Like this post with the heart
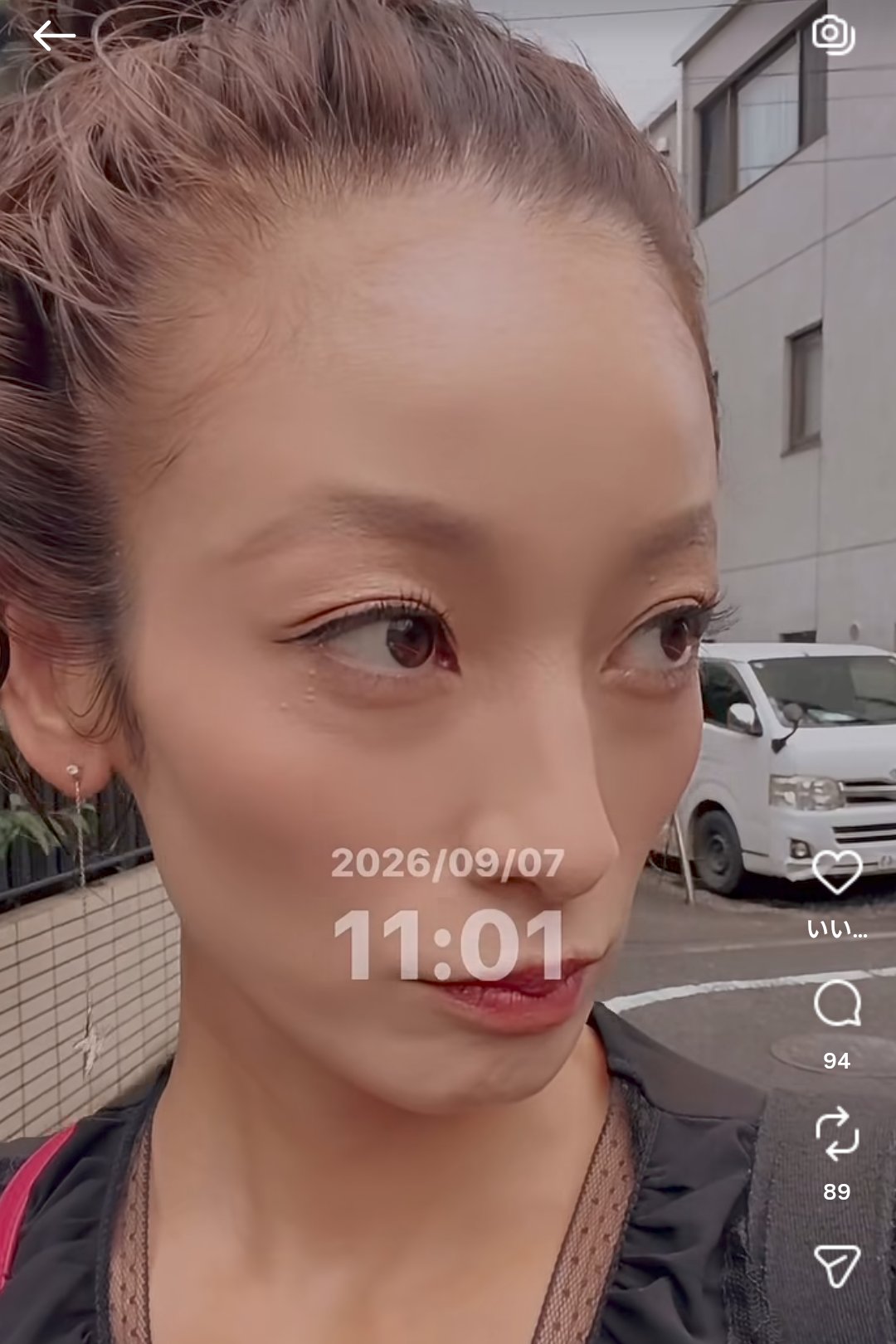The height and width of the screenshot is (1344, 896). click(x=836, y=872)
